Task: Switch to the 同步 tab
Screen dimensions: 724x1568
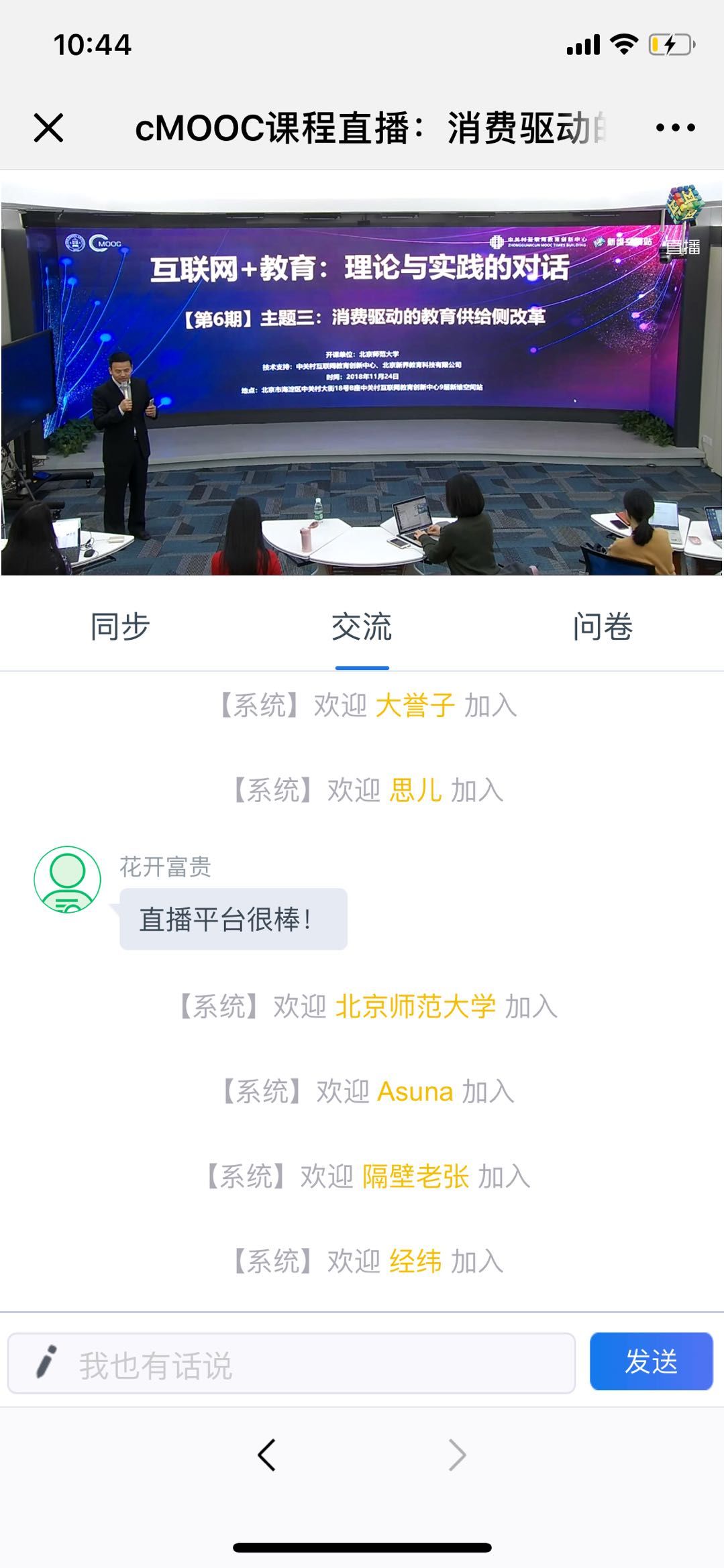Action: tap(120, 627)
